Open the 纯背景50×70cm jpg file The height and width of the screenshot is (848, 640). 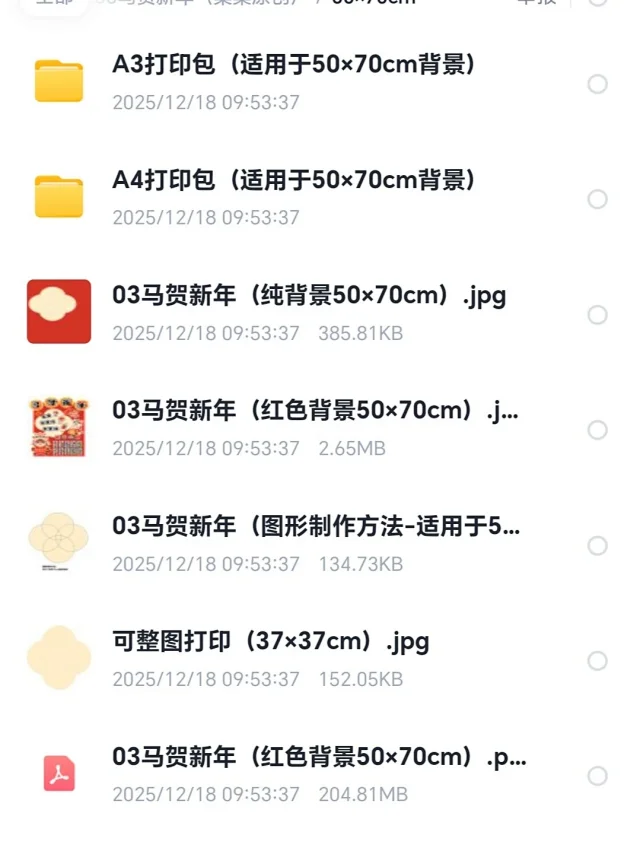pos(309,296)
